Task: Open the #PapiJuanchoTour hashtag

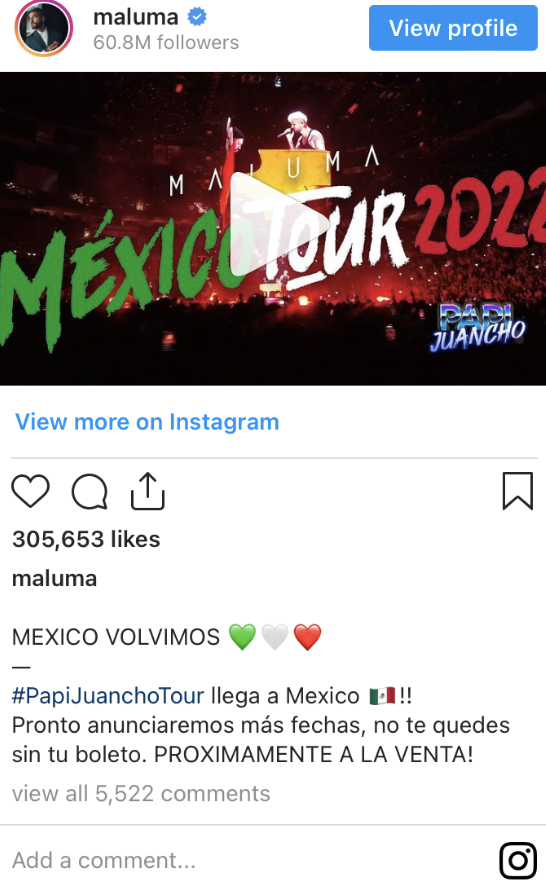Action: pyautogui.click(x=108, y=696)
